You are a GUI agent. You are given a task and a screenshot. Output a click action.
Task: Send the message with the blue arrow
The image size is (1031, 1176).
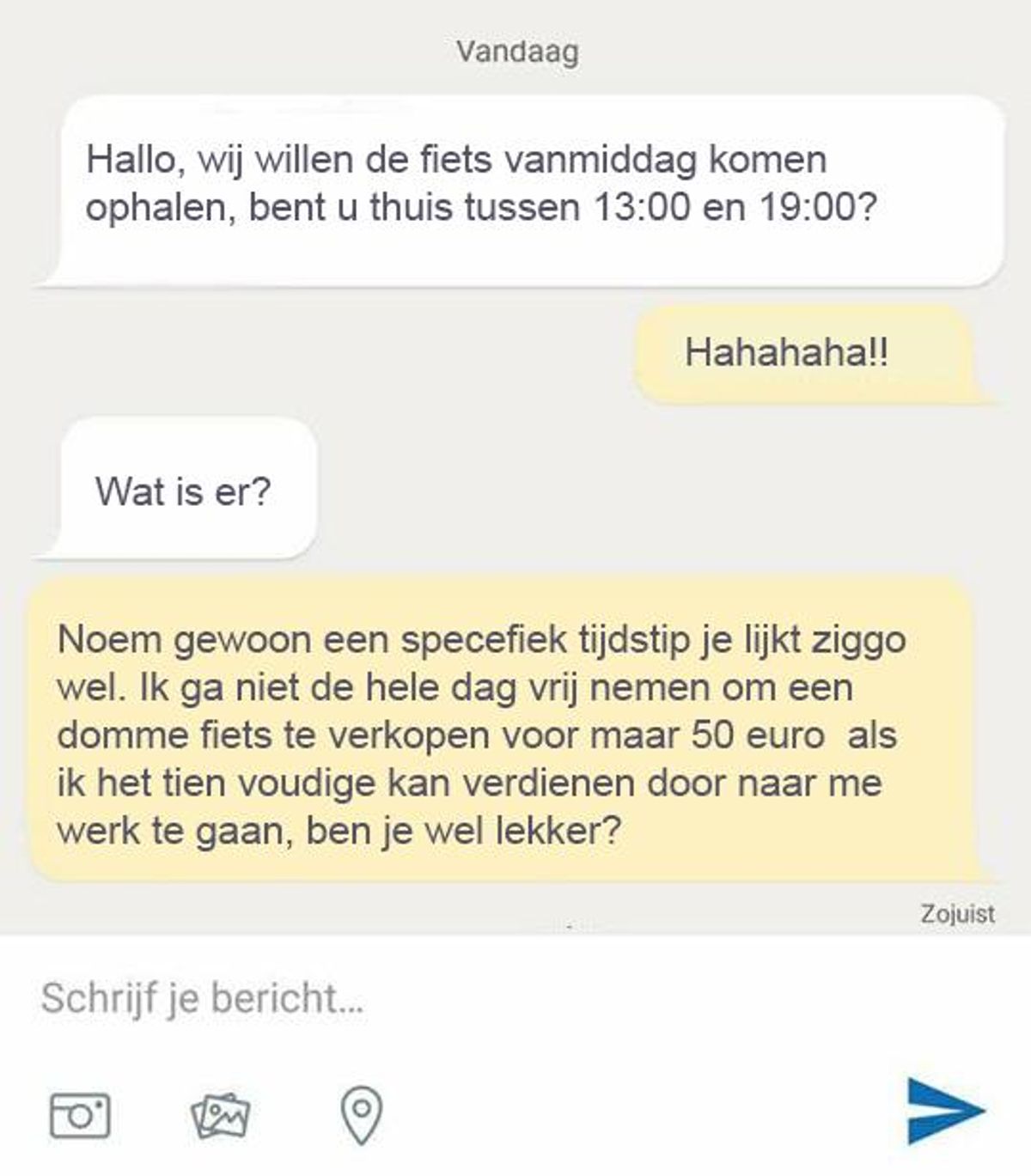[945, 1112]
